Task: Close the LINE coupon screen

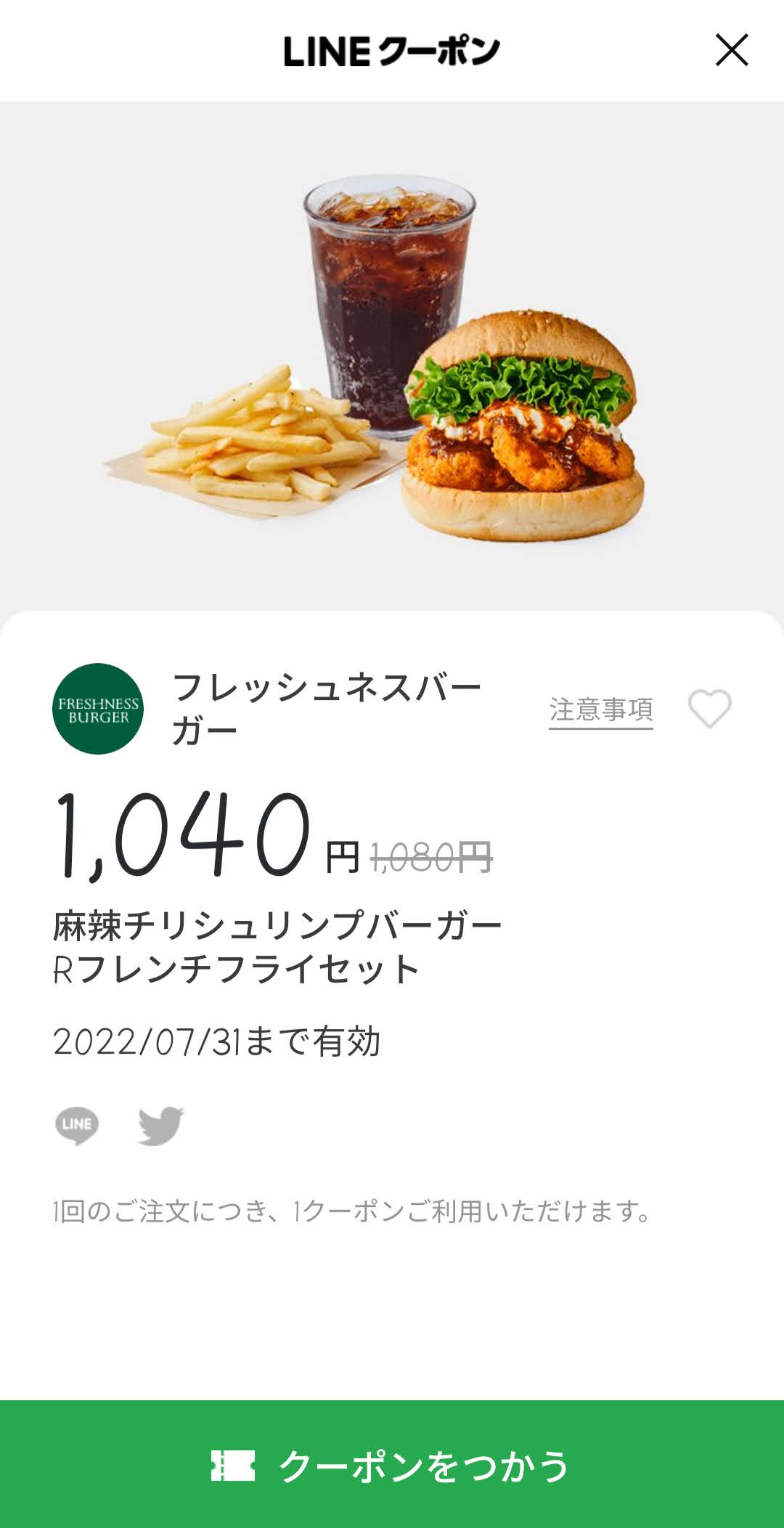Action: click(x=732, y=50)
